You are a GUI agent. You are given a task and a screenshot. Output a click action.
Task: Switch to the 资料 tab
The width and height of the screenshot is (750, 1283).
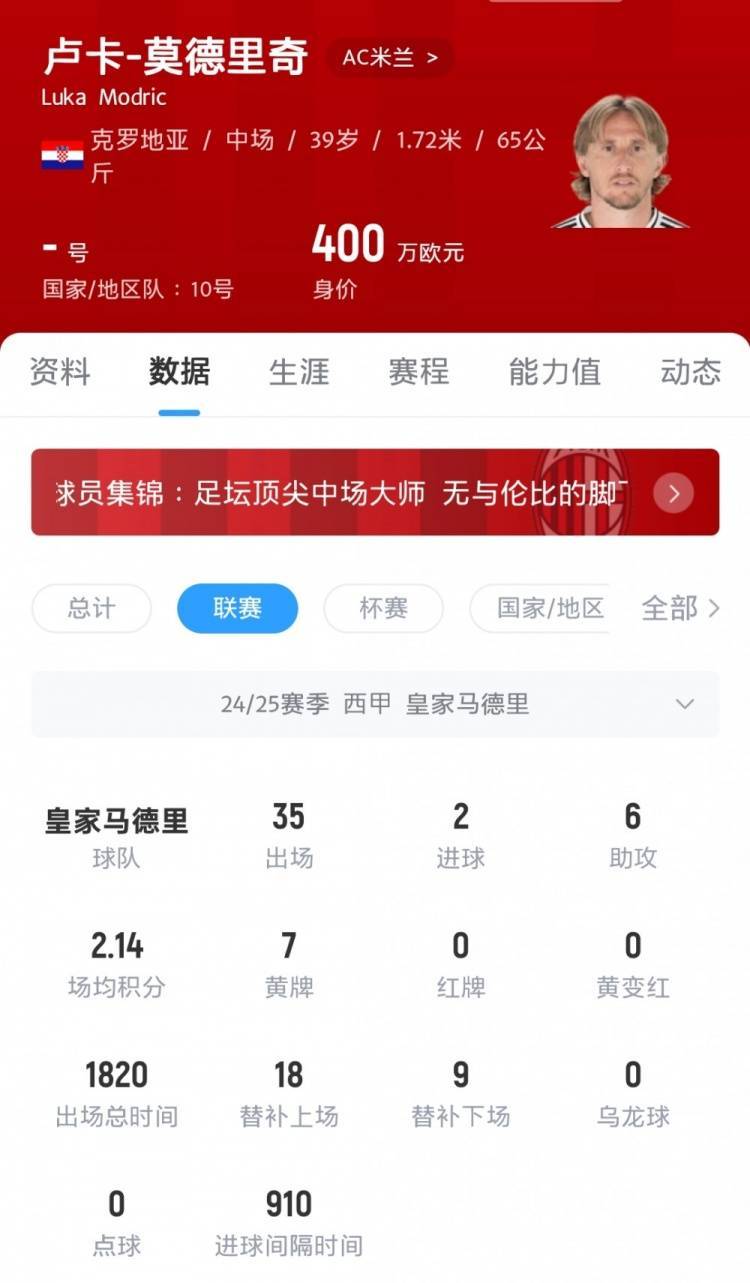point(60,372)
